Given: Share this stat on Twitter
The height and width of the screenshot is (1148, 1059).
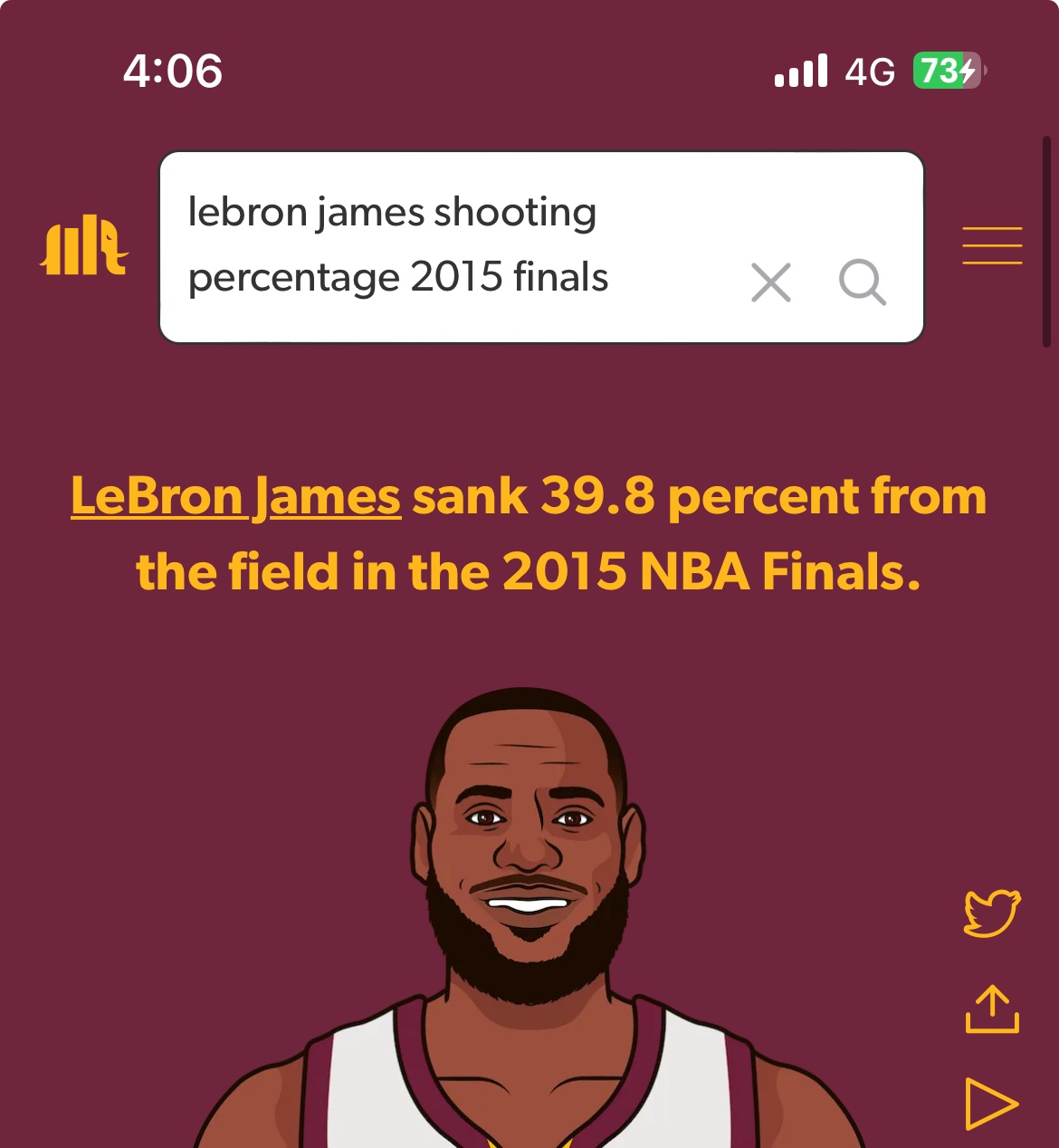Looking at the screenshot, I should pos(992,913).
